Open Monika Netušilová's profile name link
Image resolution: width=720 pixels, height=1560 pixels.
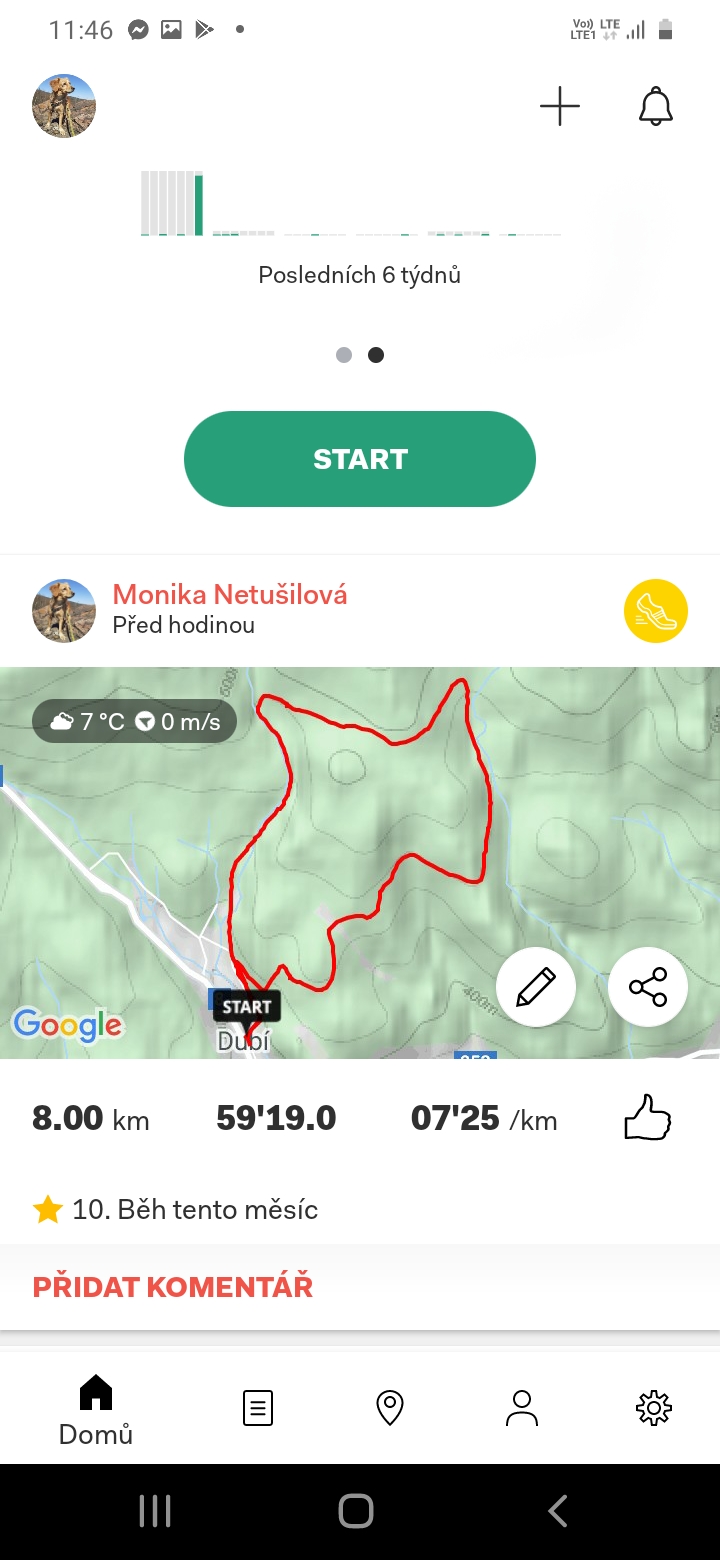point(230,594)
